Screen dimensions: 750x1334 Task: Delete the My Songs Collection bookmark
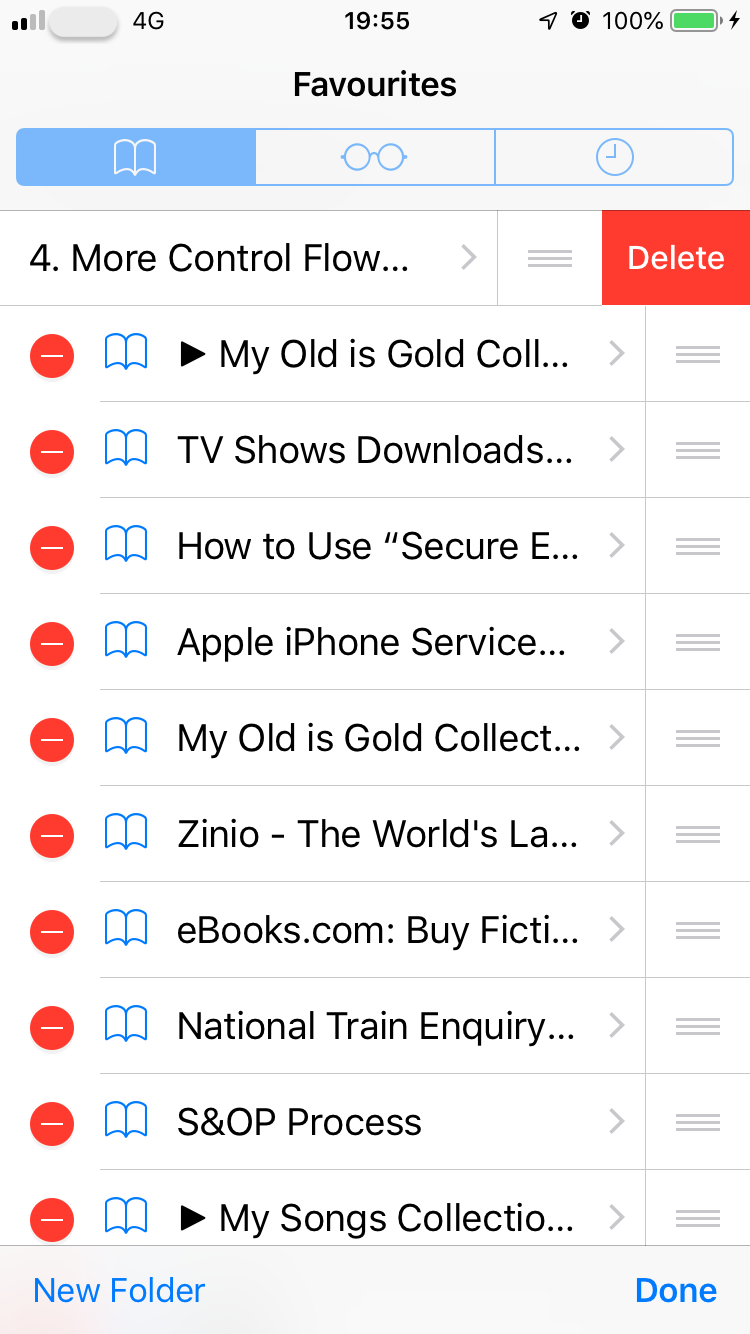point(52,1219)
